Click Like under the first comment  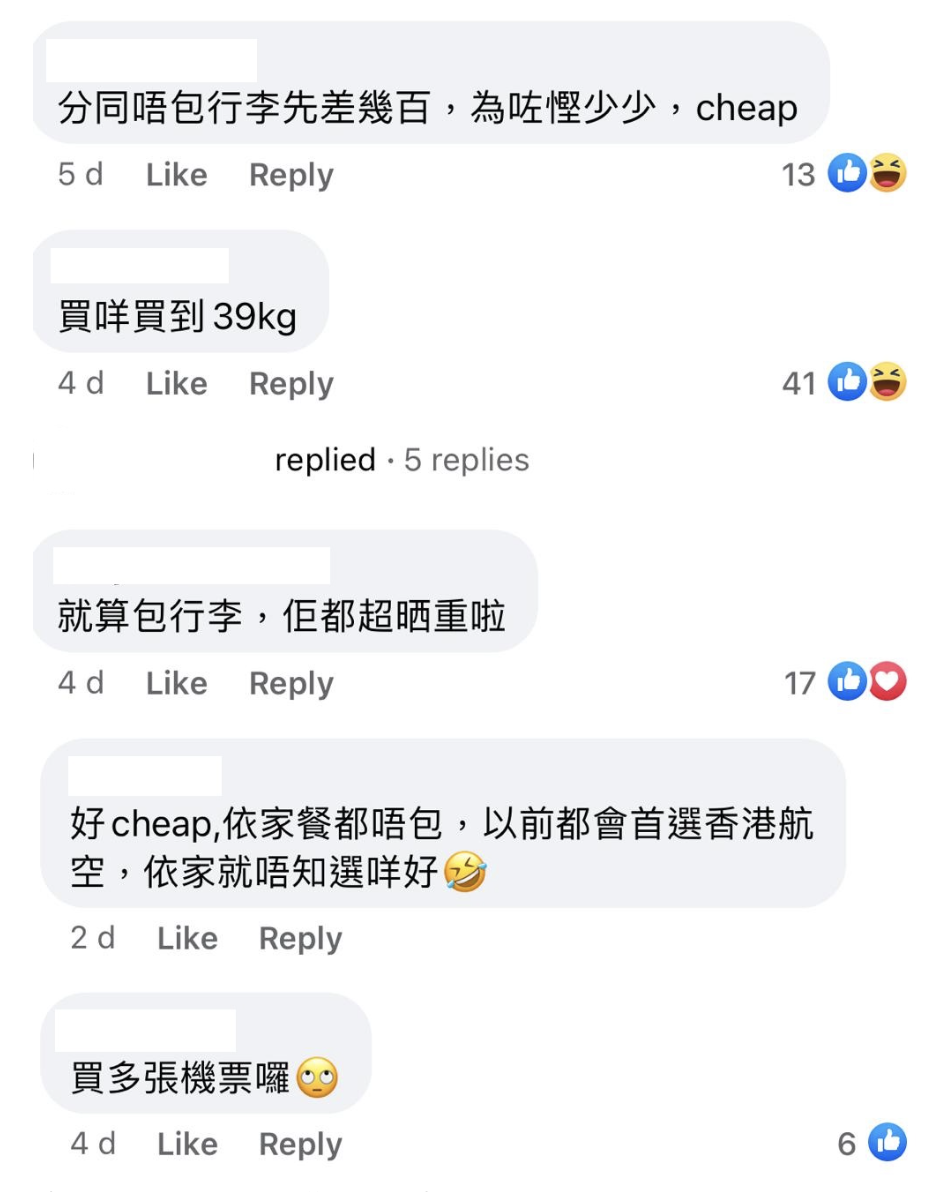(176, 175)
